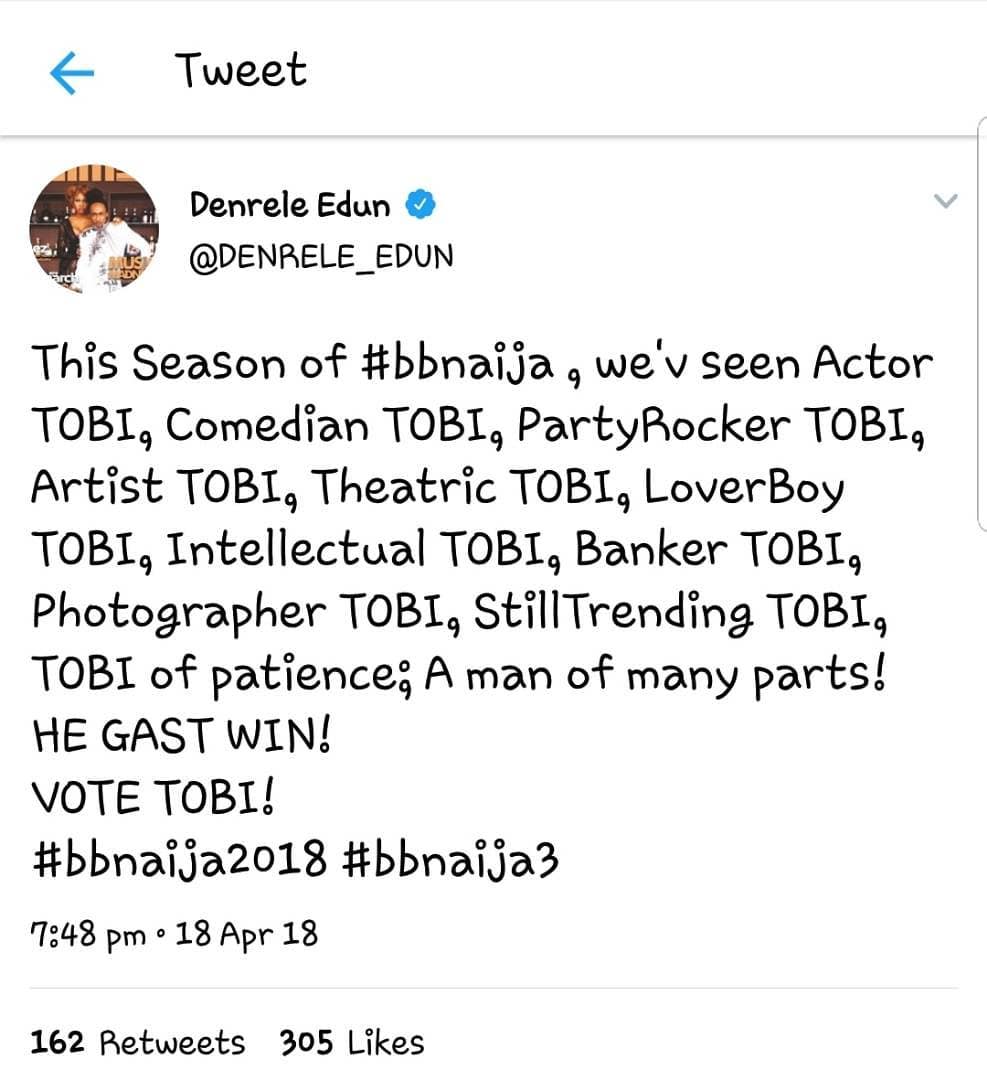Expand the tweet options dropdown arrow
The image size is (987, 1080).
click(x=944, y=202)
